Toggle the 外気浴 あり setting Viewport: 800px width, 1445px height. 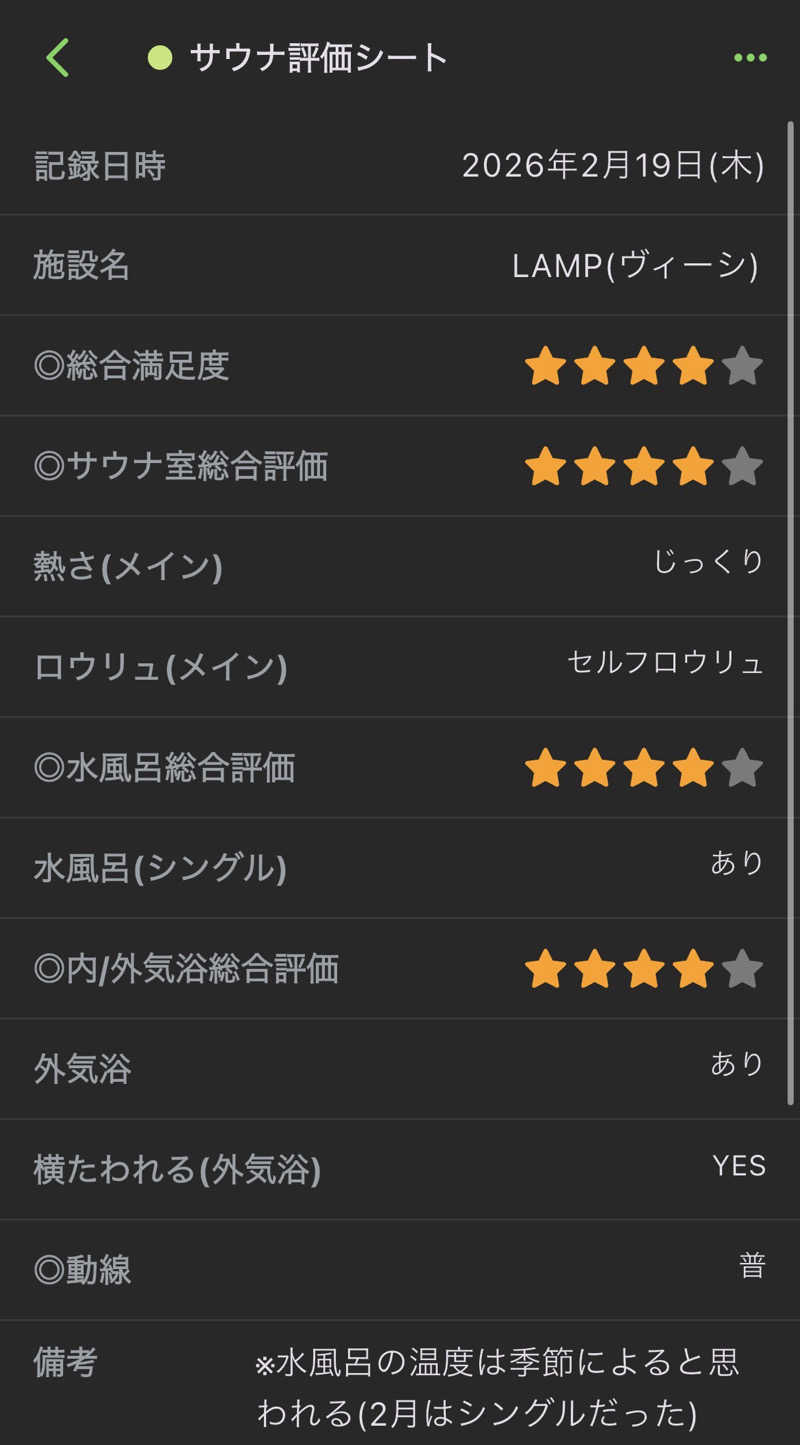pyautogui.click(x=738, y=1065)
